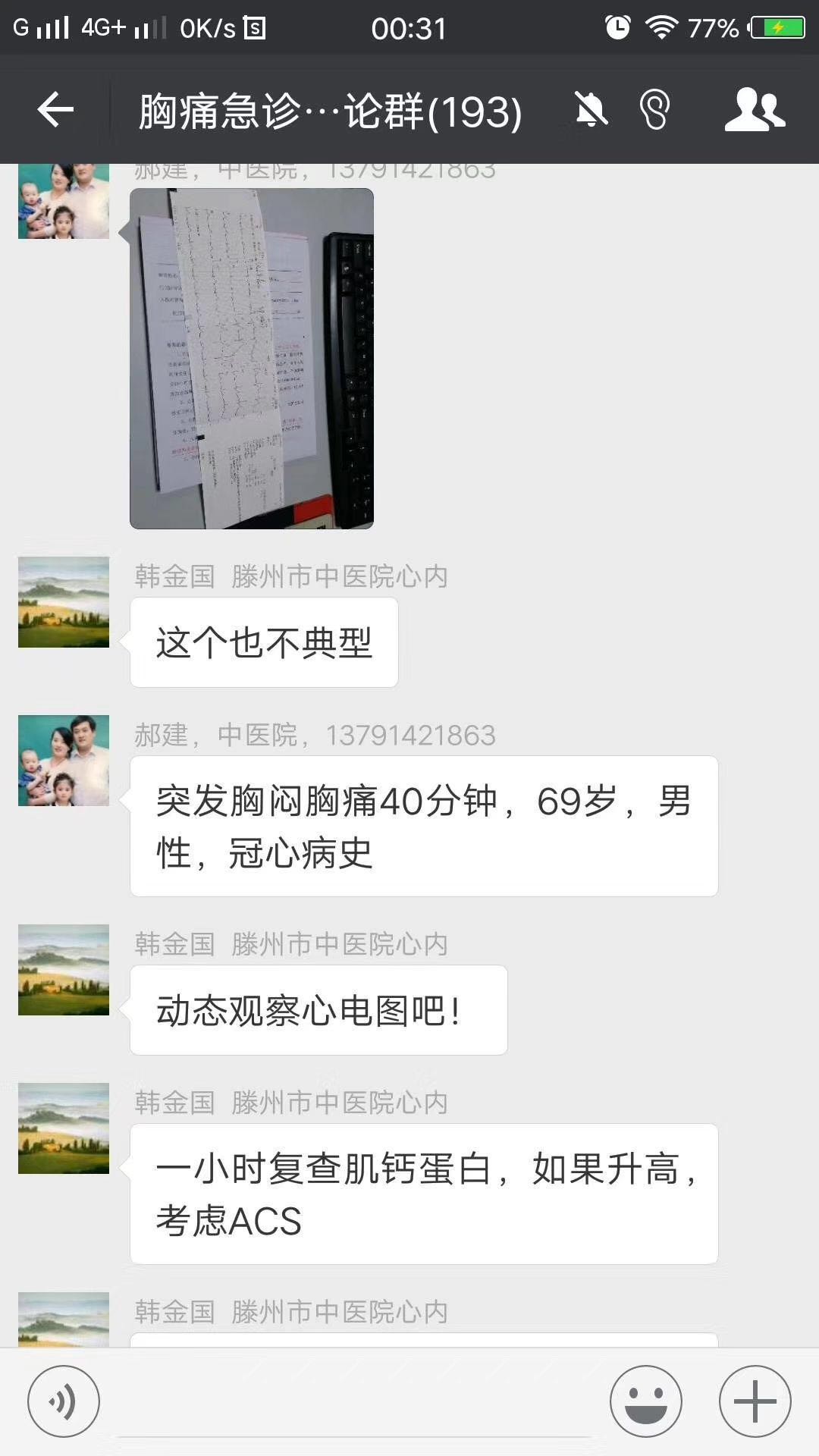
Task: Go back from the group chat
Action: 55,110
